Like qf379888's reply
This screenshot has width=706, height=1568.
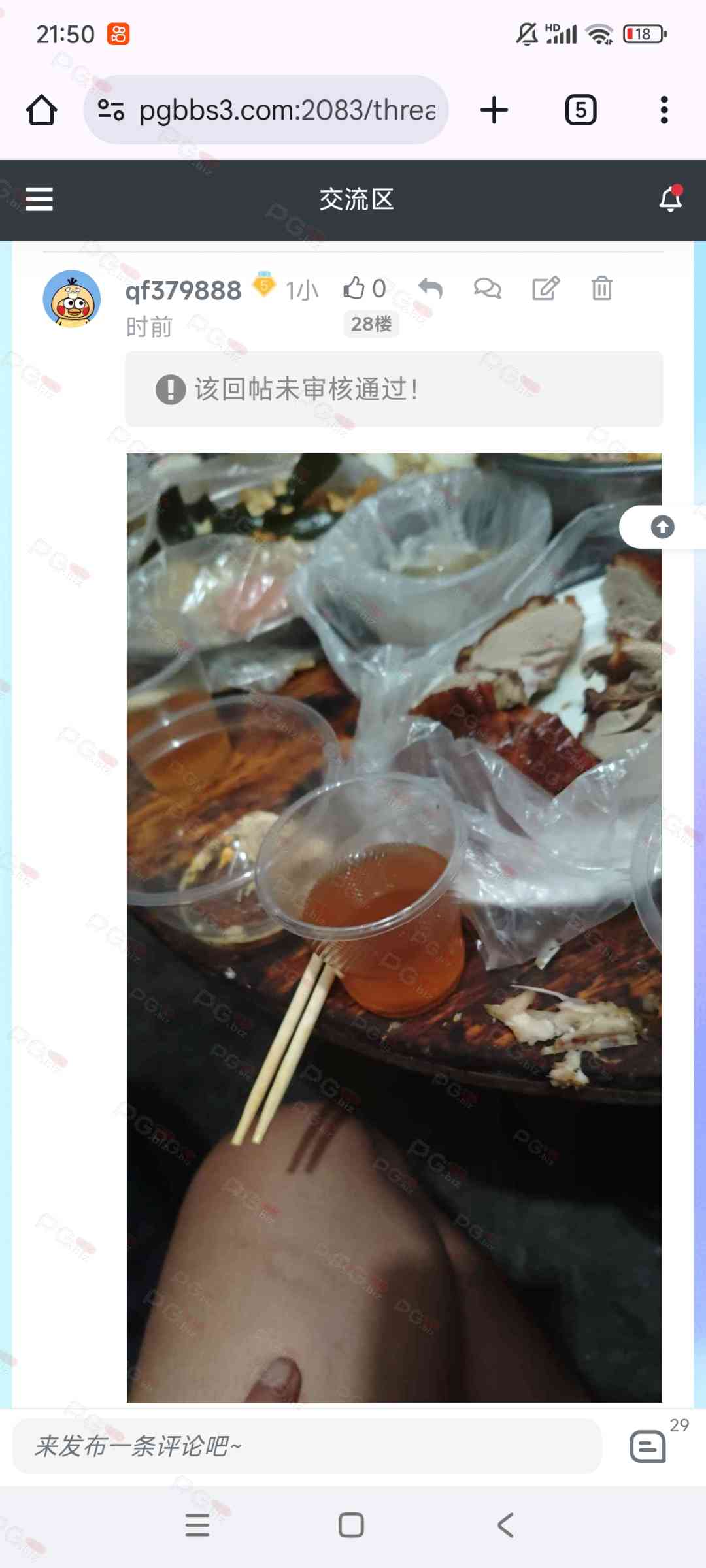pos(355,288)
